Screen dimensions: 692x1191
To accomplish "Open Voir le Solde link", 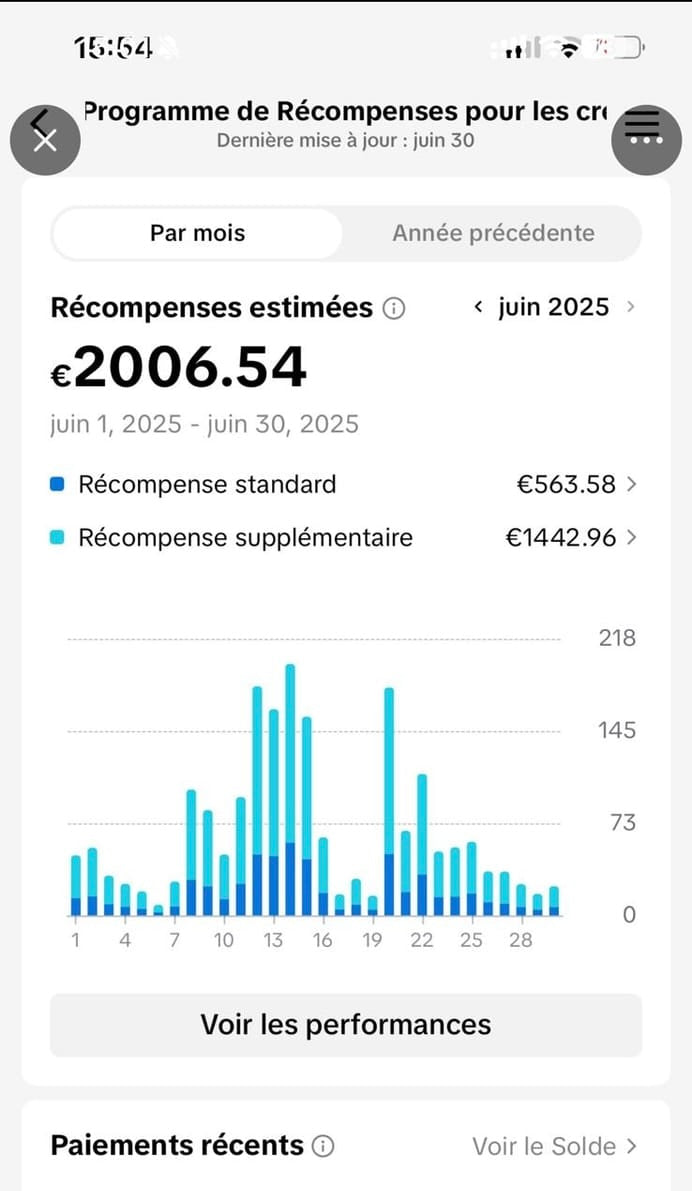I will [554, 1146].
